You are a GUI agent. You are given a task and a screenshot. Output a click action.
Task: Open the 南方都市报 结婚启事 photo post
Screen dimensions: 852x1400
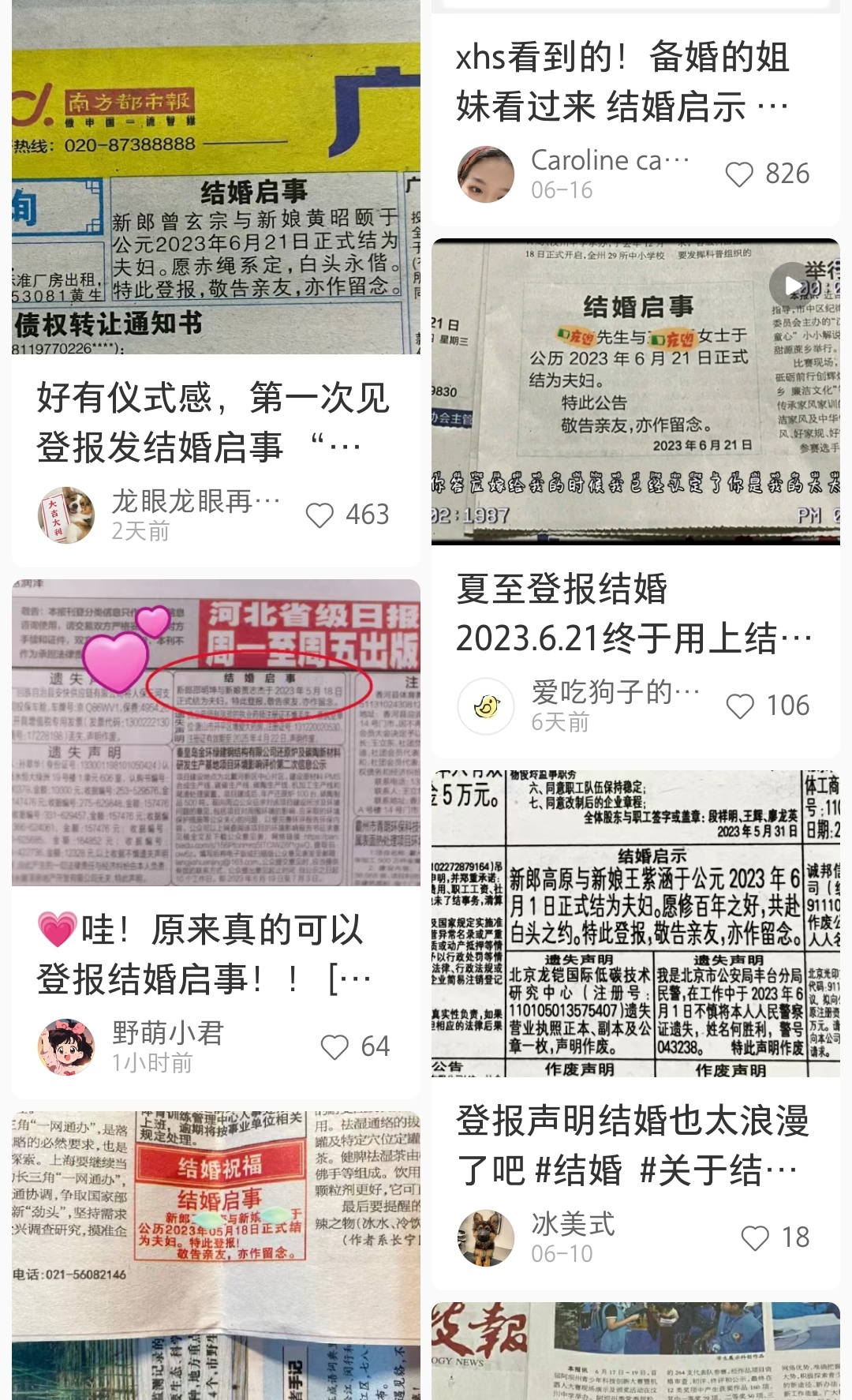pyautogui.click(x=216, y=178)
